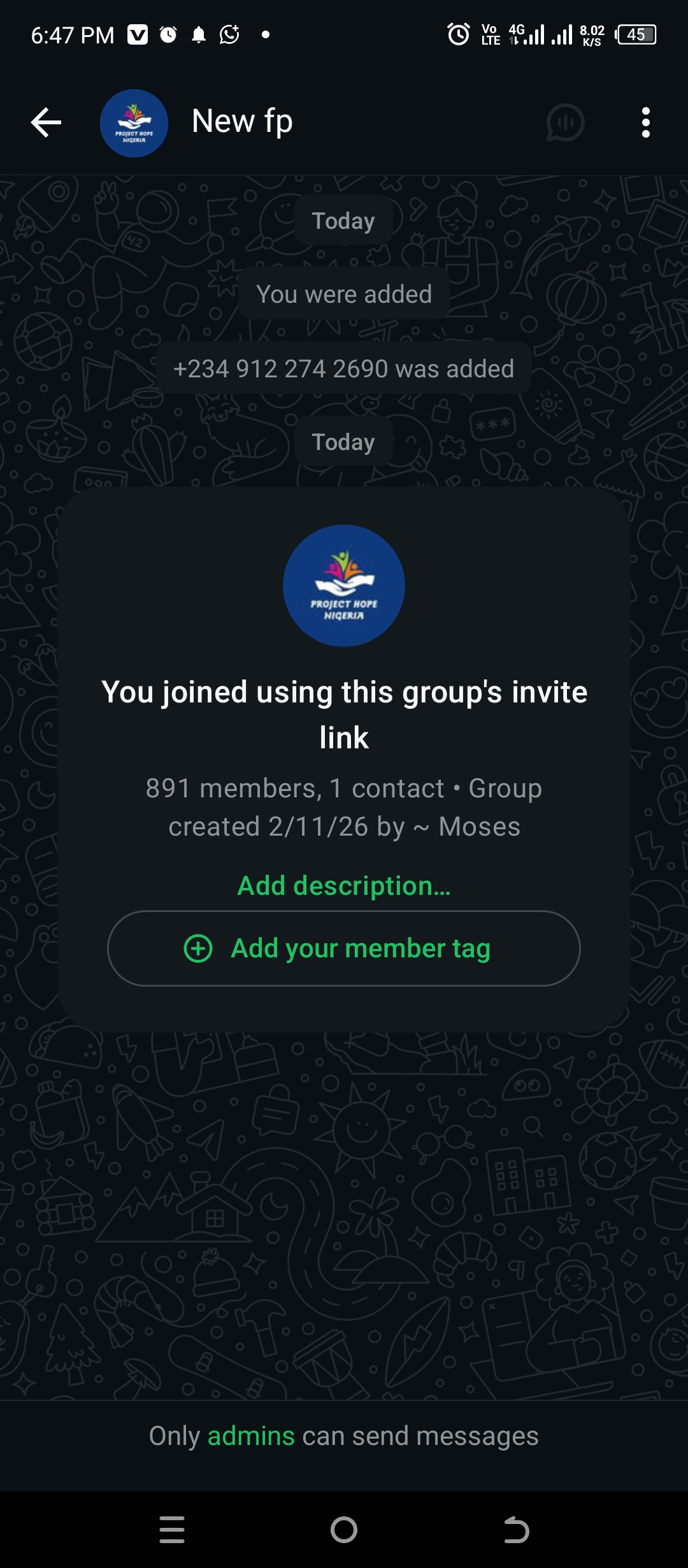The height and width of the screenshot is (1568, 688).
Task: Add your member tag
Action: 344,948
